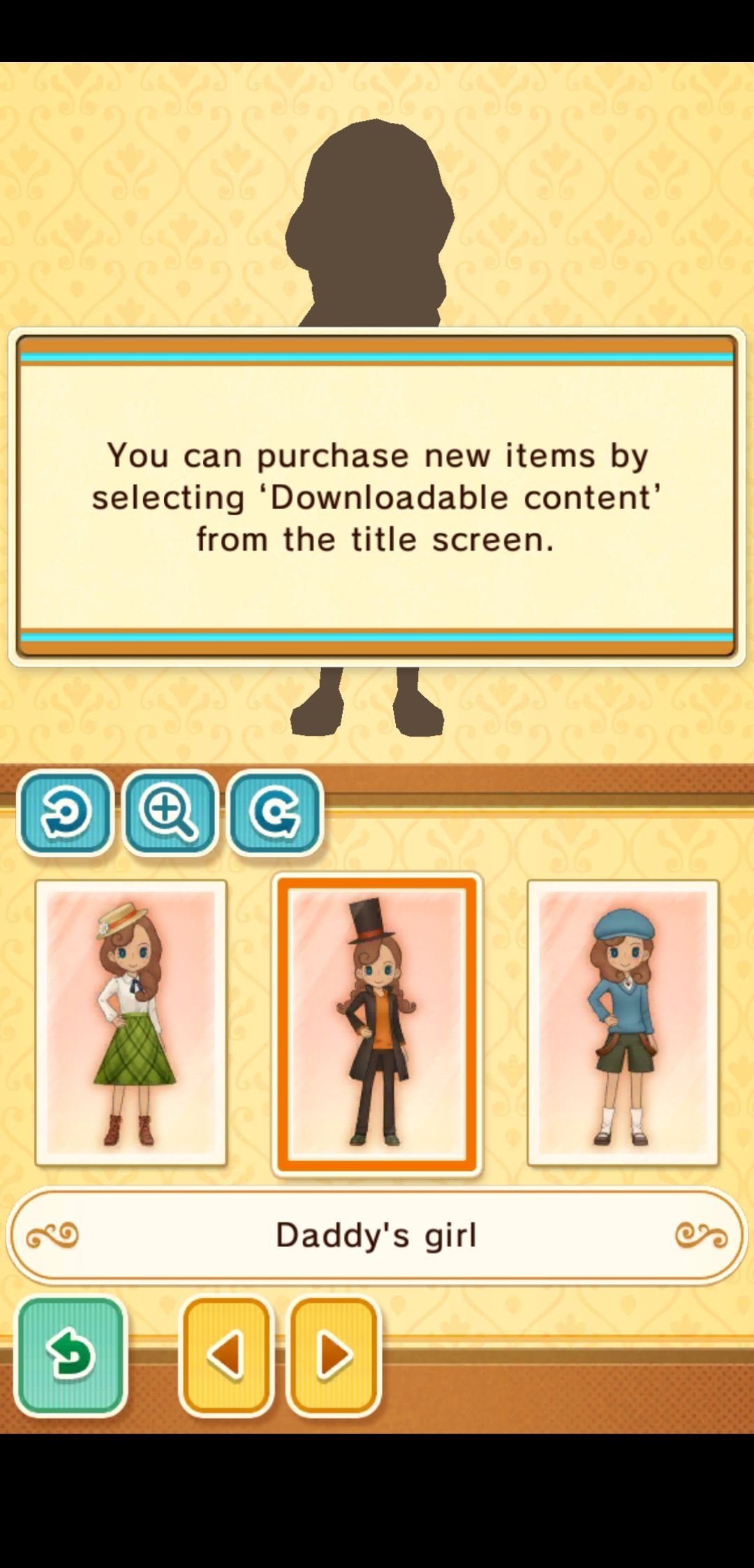Show previous outfit with left arrow

coord(227,1356)
